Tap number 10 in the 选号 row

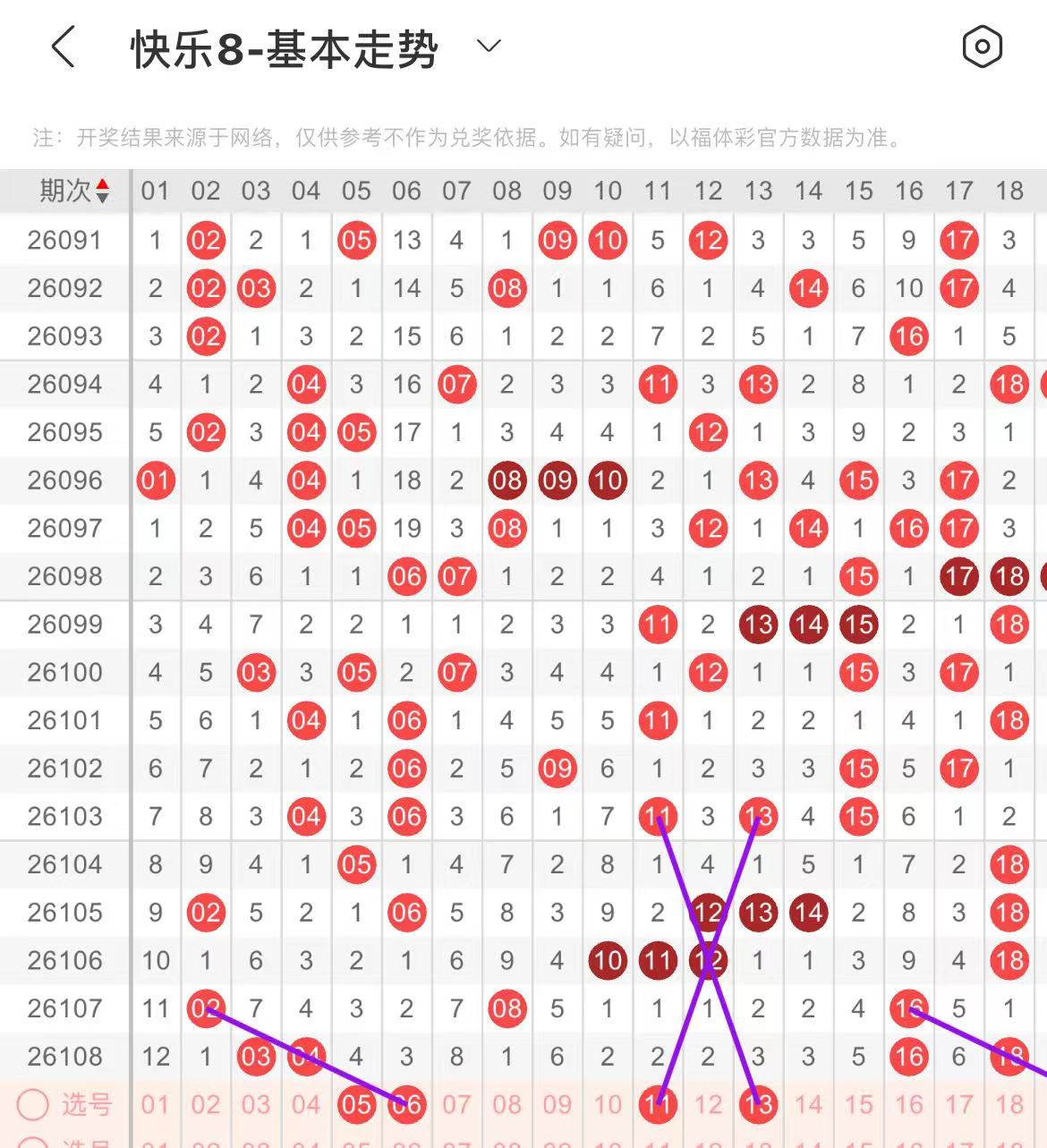608,1105
